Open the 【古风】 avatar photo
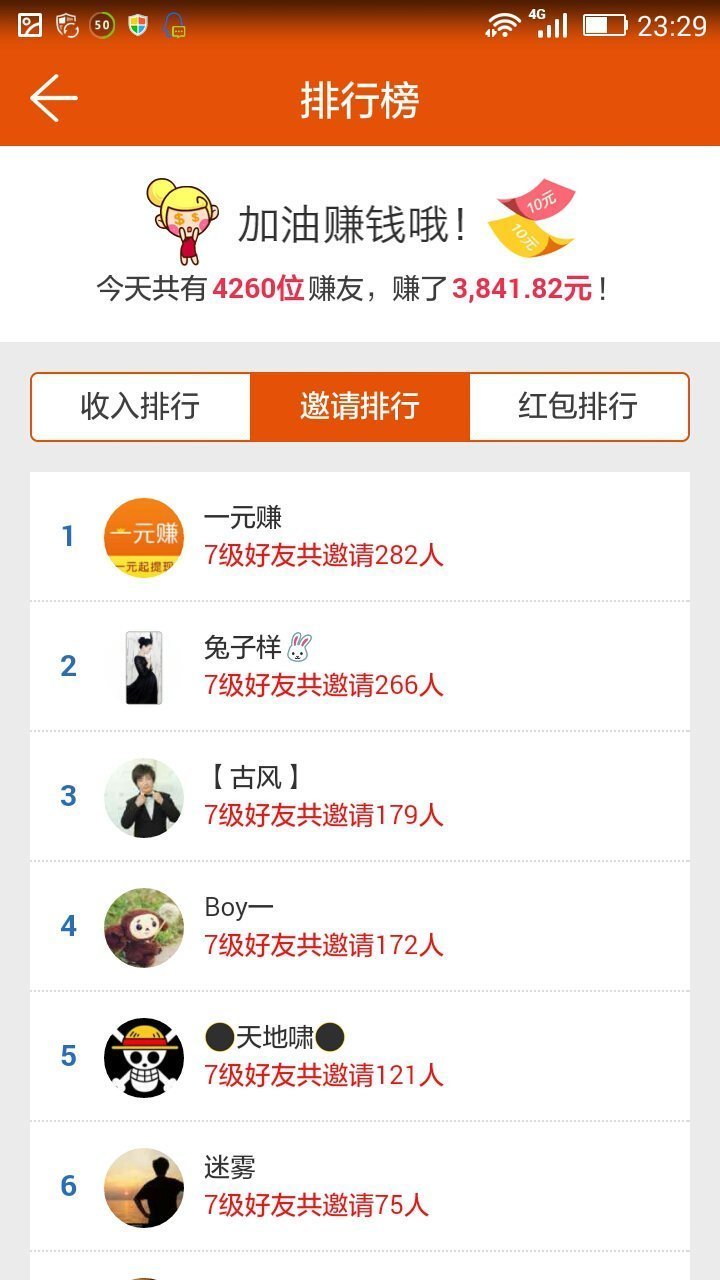Viewport: 720px width, 1280px height. click(143, 796)
